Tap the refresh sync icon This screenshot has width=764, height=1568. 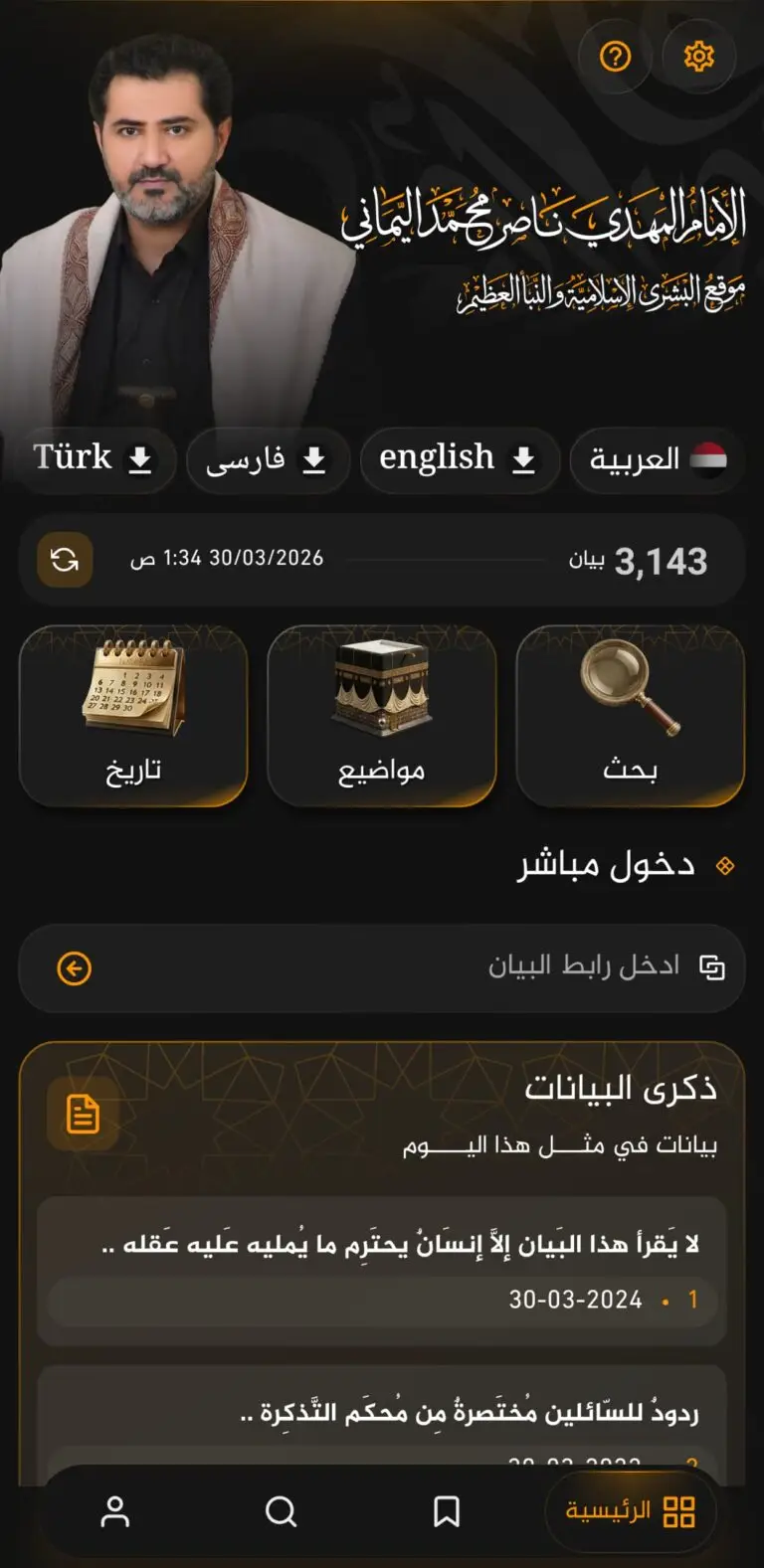click(65, 560)
